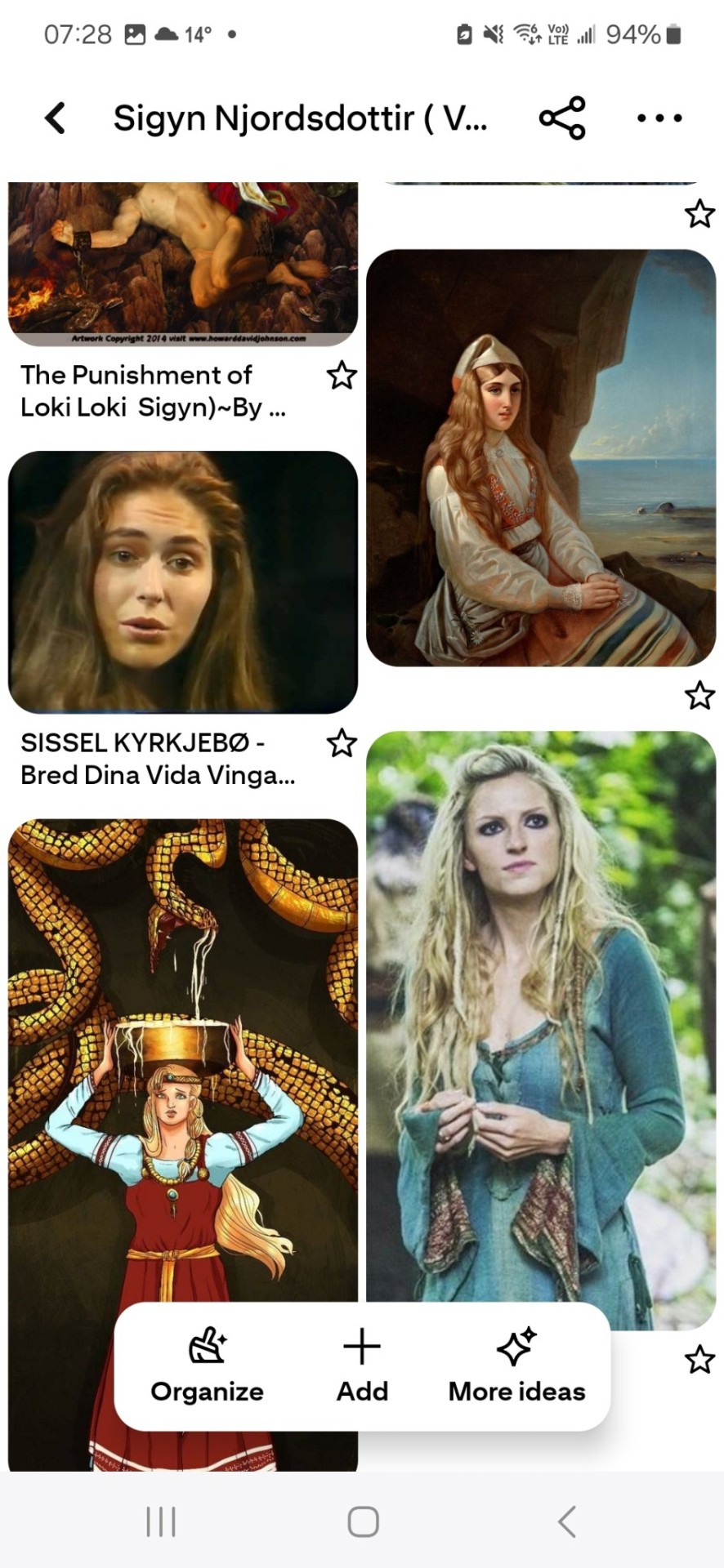The width and height of the screenshot is (724, 1568).
Task: Go back from the Sigyn Njordsdottir board
Action: (x=55, y=118)
